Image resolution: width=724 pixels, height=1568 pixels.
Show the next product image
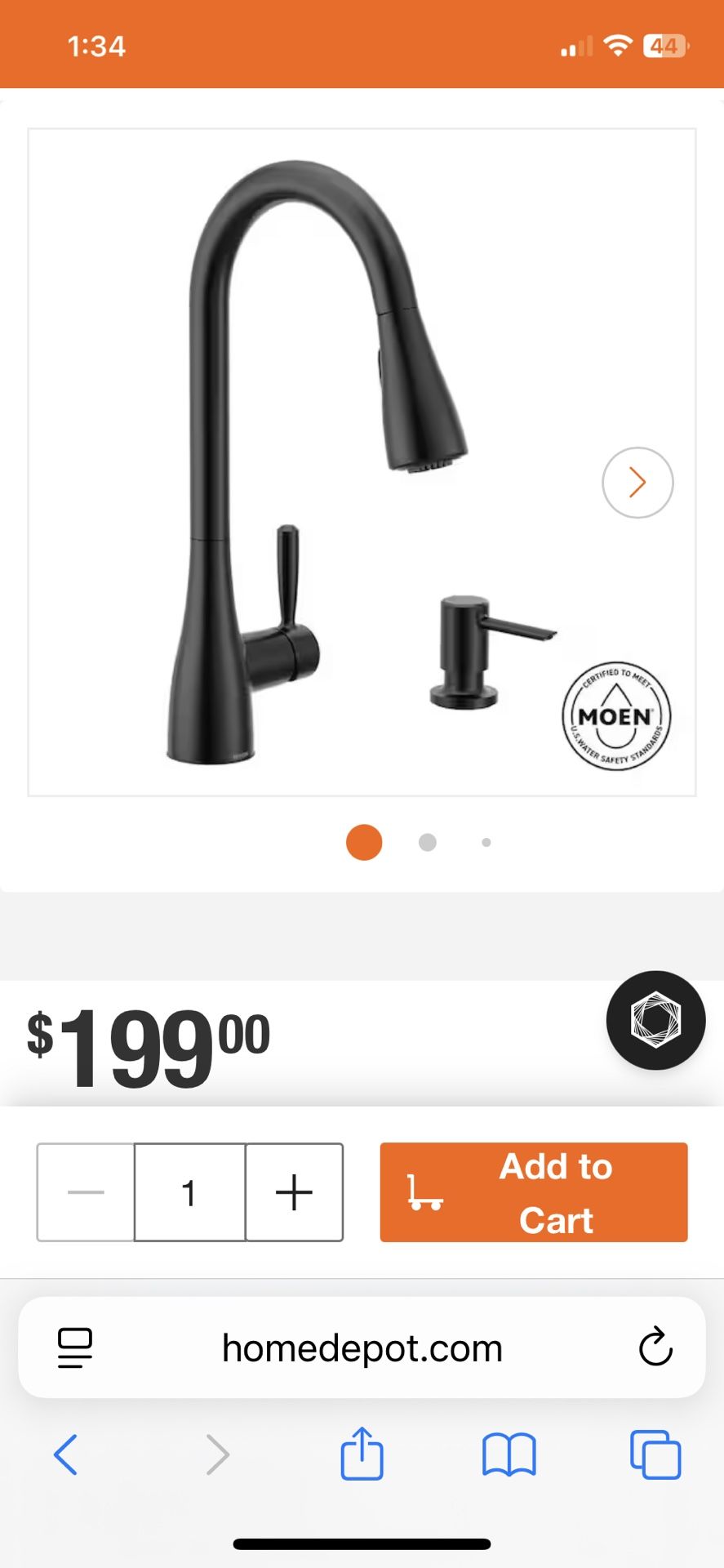pos(637,483)
